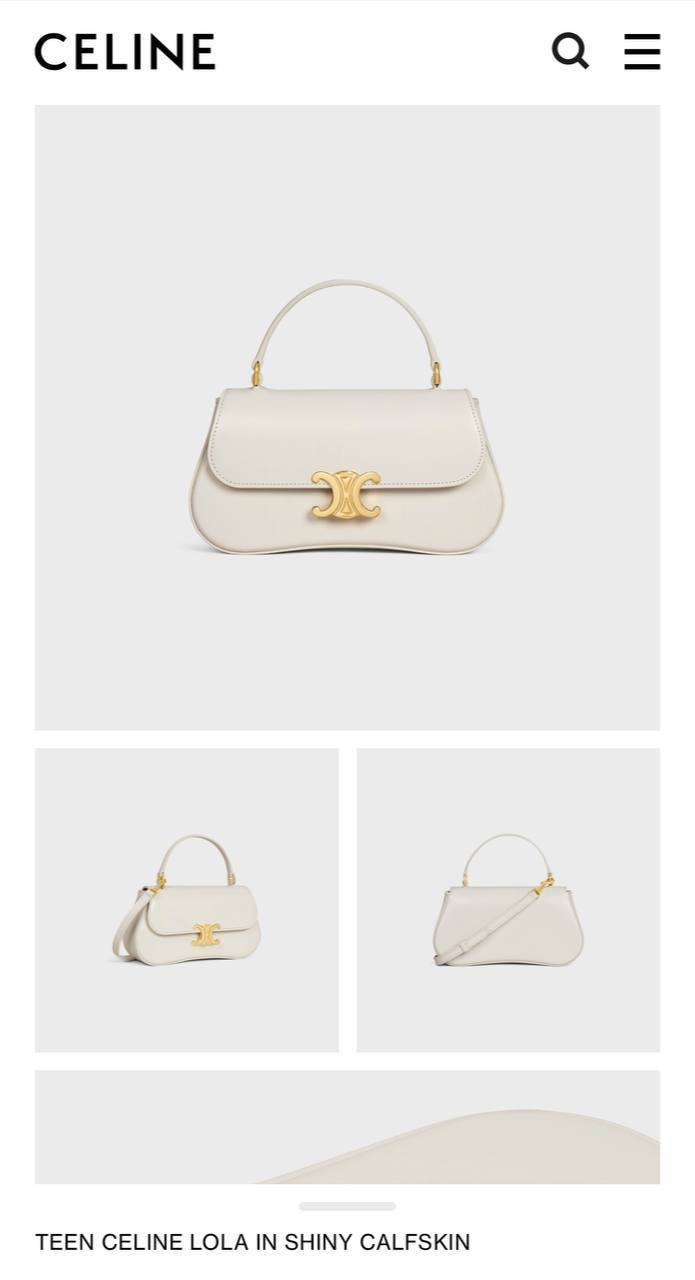Open the search icon

(570, 51)
